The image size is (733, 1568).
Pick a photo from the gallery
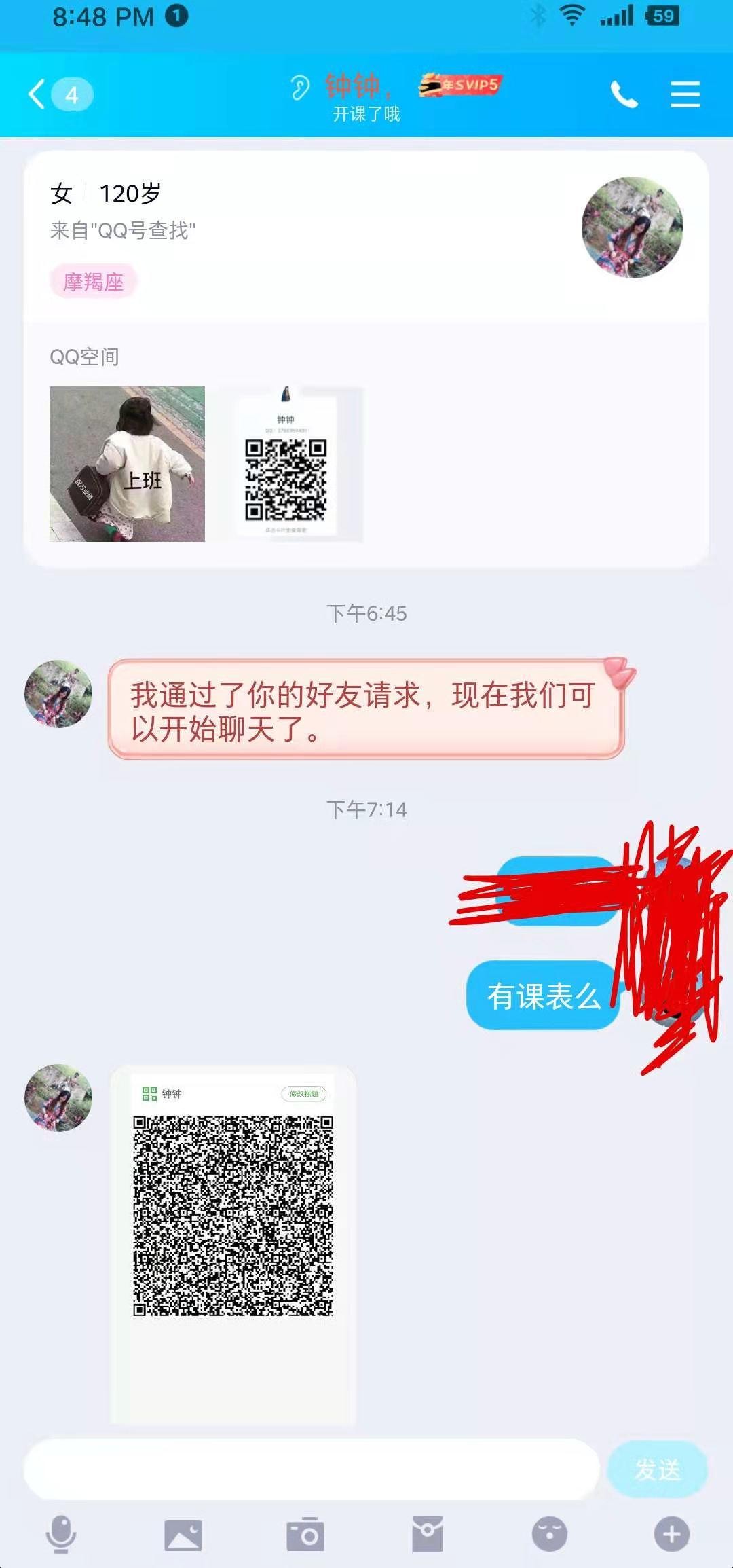pos(183,1534)
